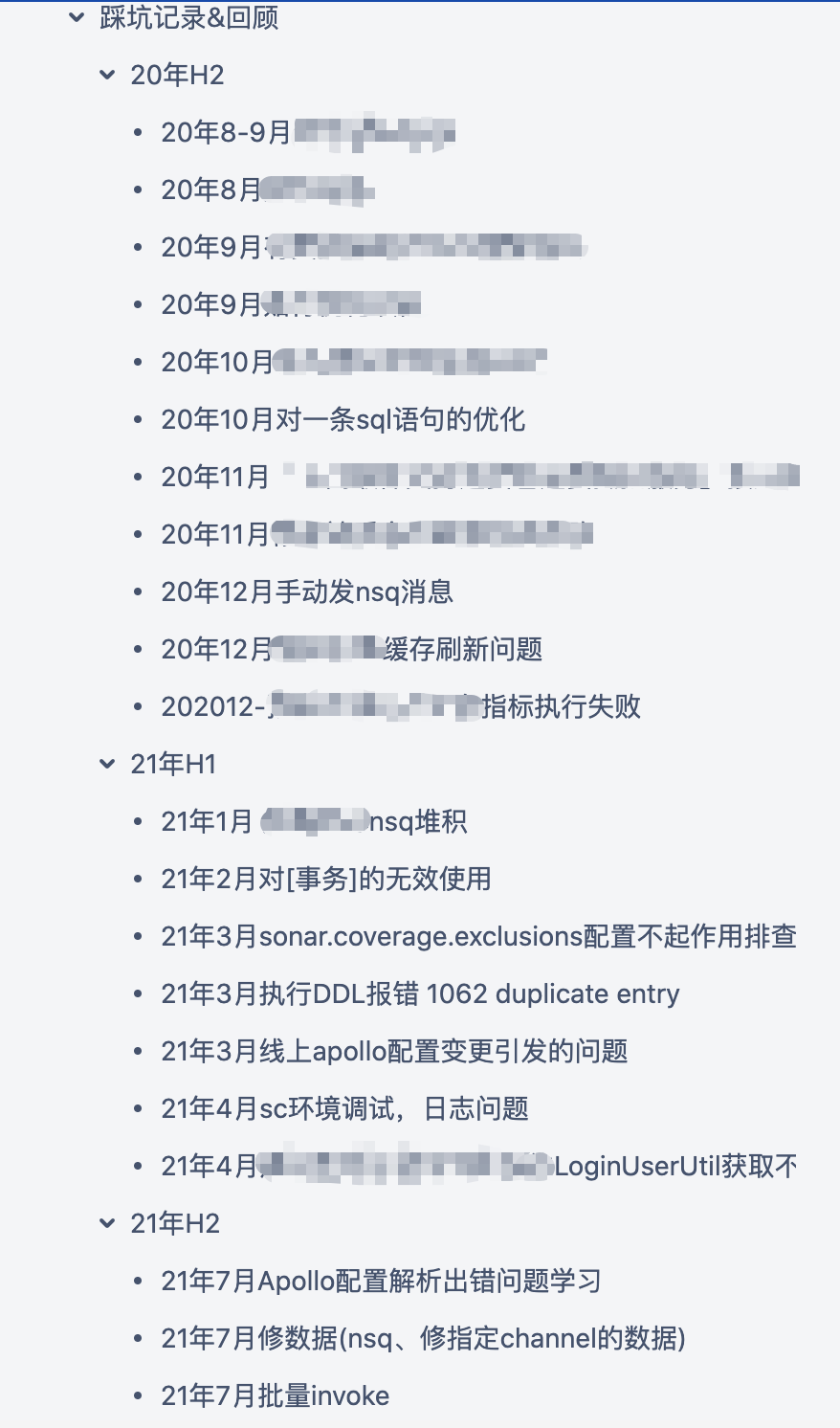
Task: Collapse the 踩坑记录&回顾 section
Action: point(77,16)
